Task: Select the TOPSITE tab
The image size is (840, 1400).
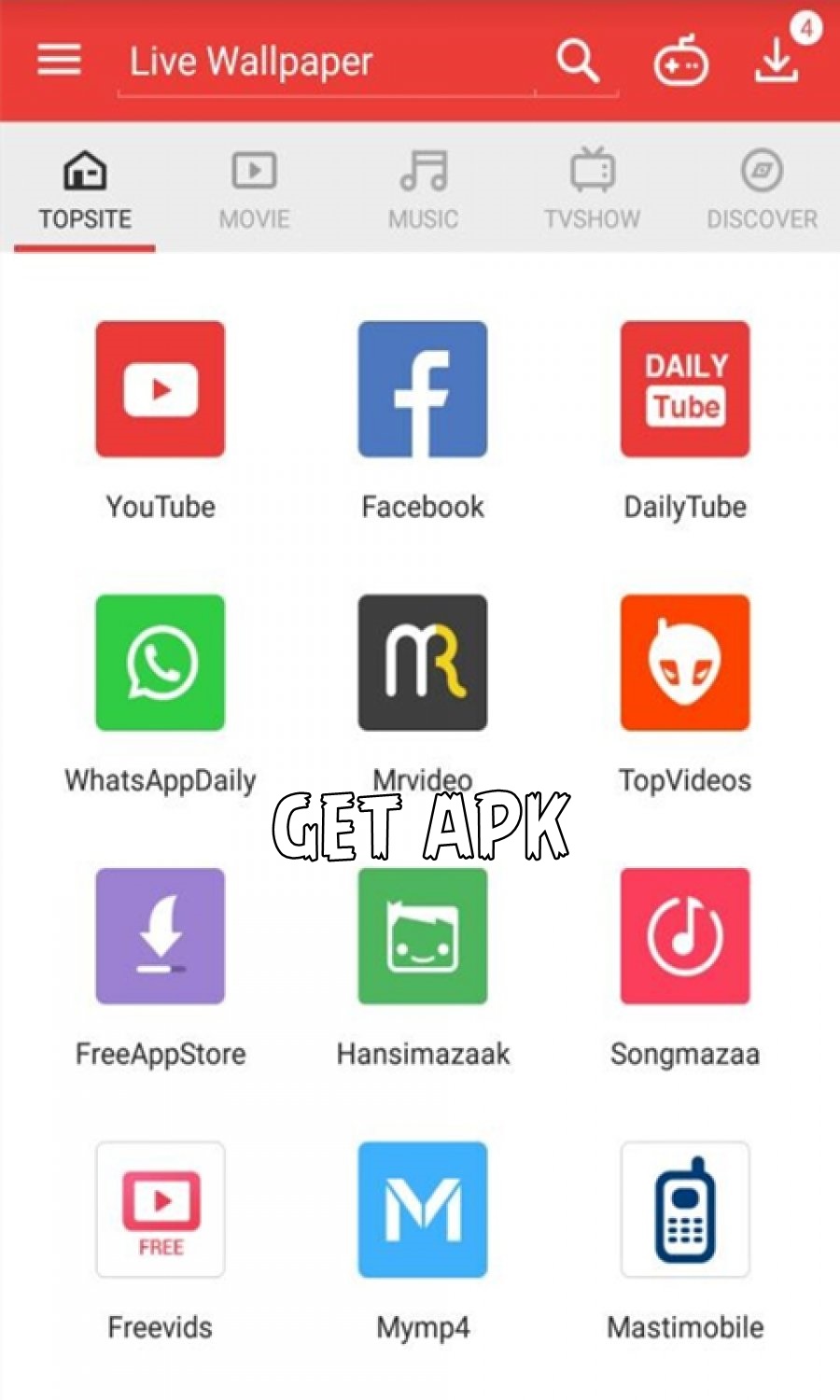Action: click(x=85, y=191)
